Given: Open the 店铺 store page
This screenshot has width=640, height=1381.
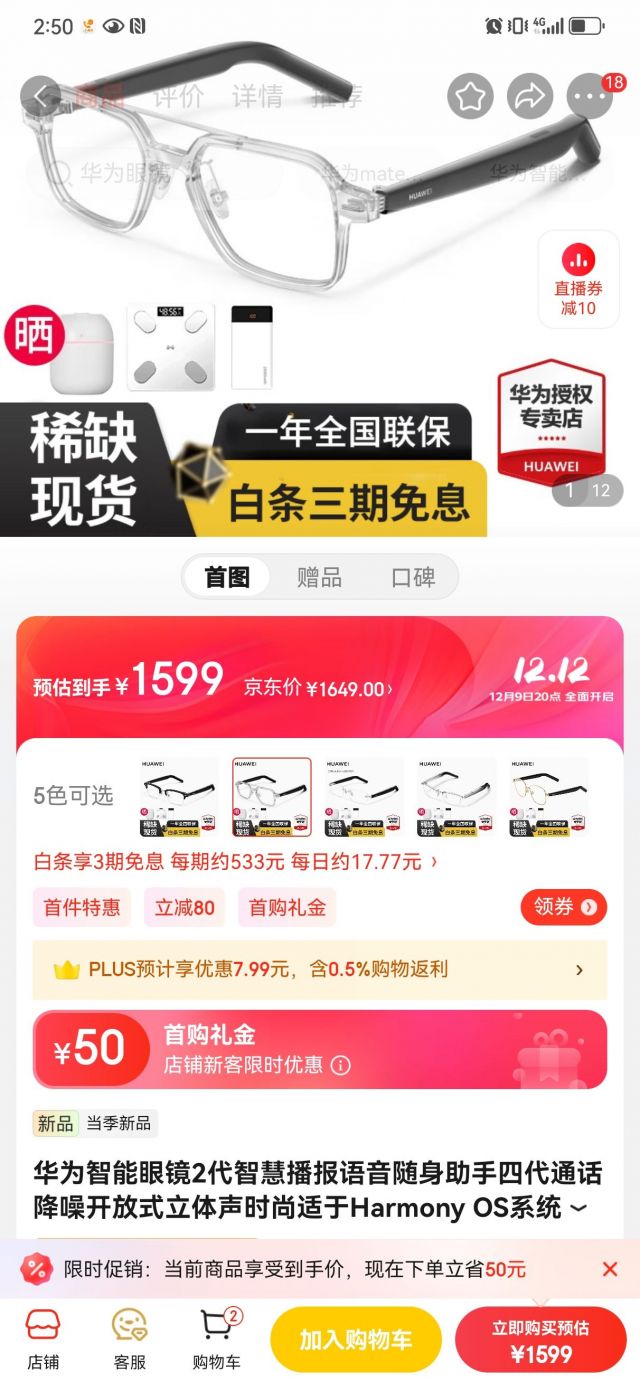Looking at the screenshot, I should [x=43, y=1338].
